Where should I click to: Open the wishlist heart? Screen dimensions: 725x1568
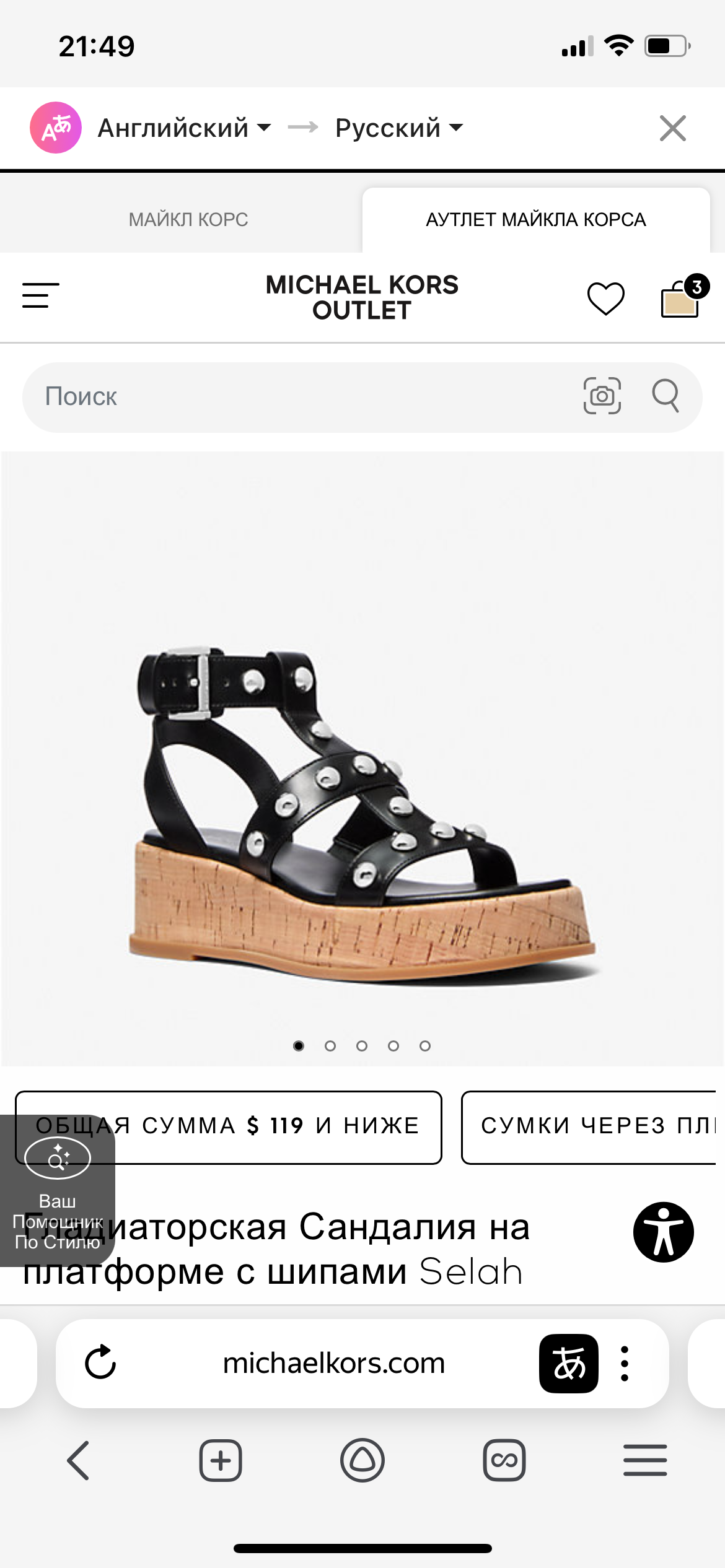click(x=605, y=298)
